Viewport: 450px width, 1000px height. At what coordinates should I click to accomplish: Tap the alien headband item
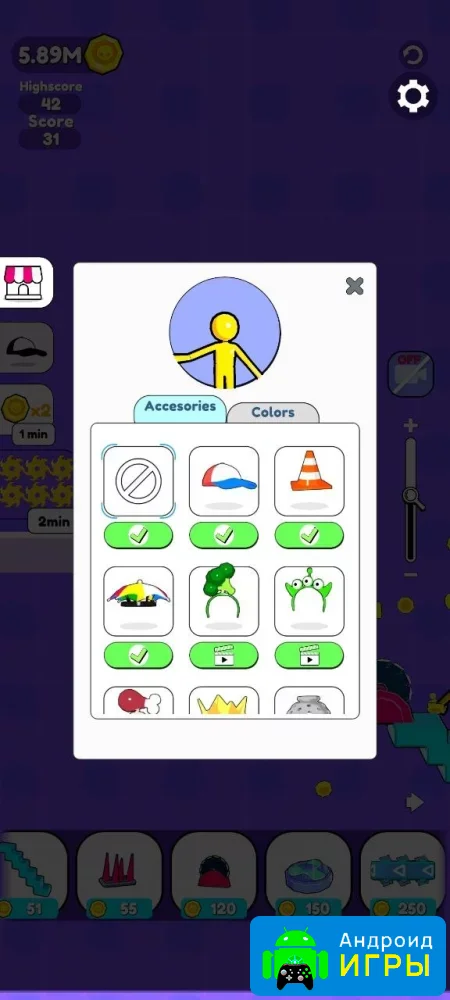click(309, 601)
